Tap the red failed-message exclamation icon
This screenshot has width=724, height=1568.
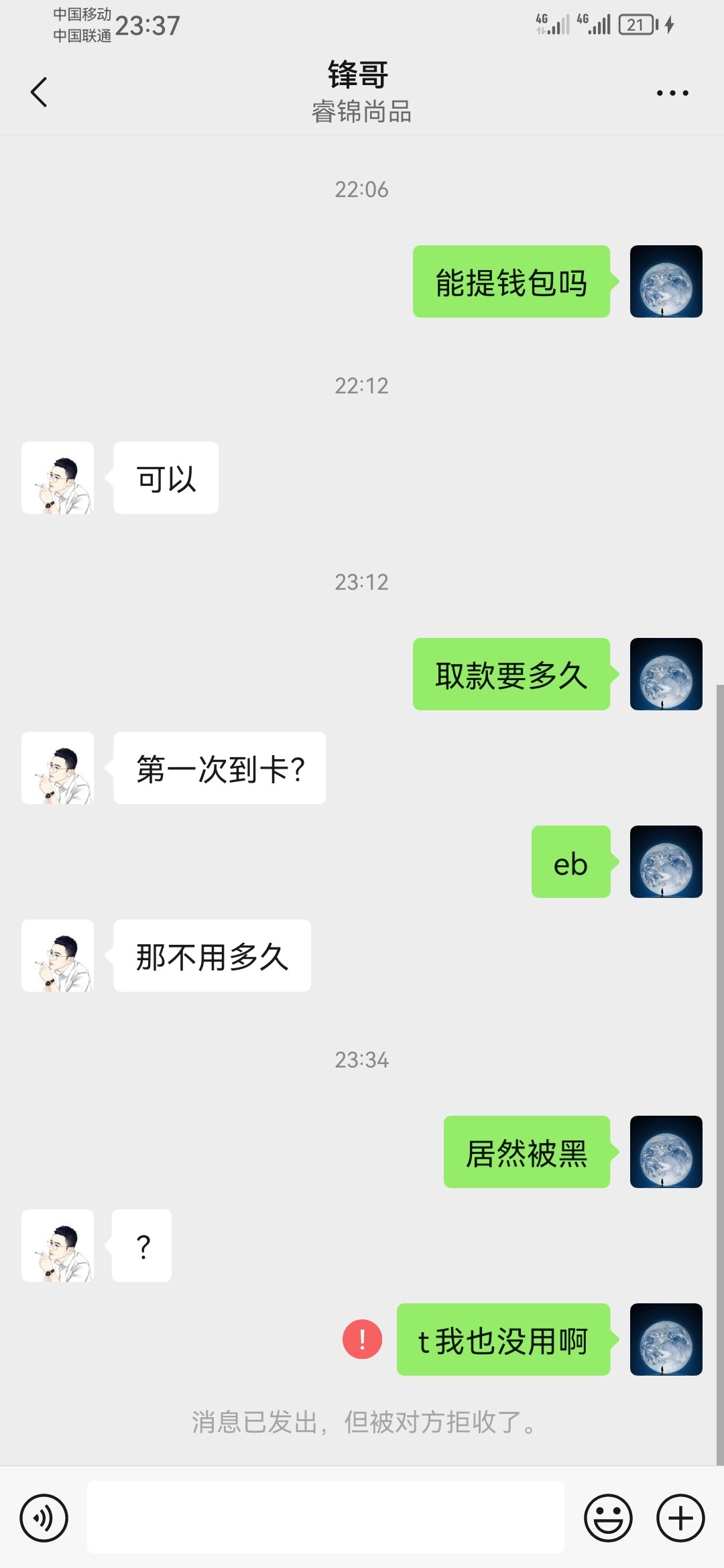coord(362,1340)
